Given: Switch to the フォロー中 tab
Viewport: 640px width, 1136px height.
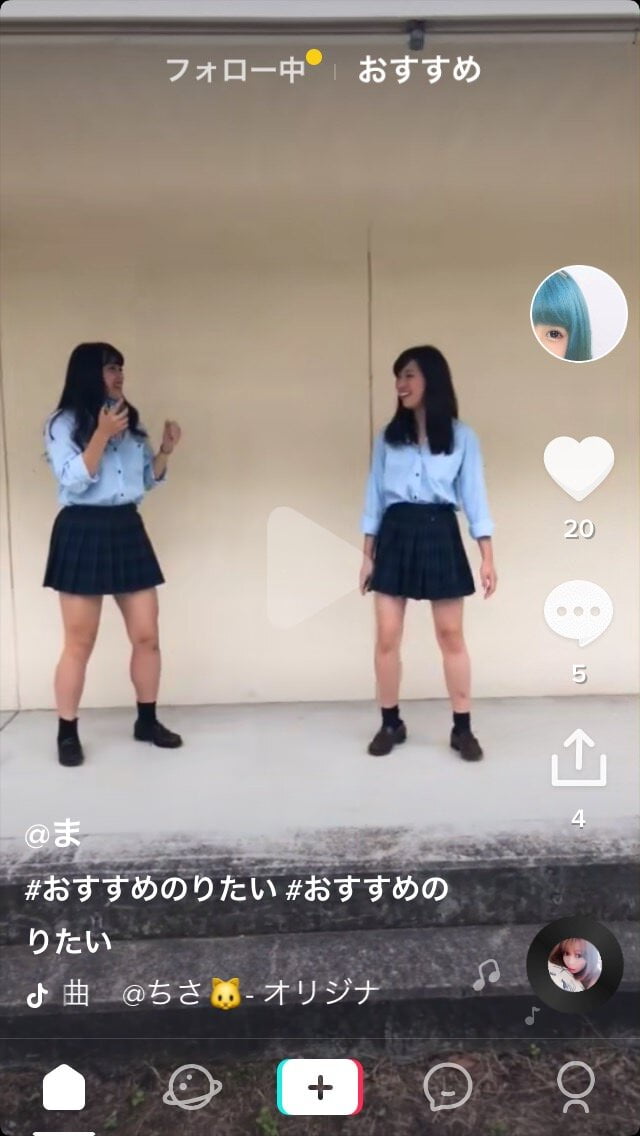Looking at the screenshot, I should 235,70.
